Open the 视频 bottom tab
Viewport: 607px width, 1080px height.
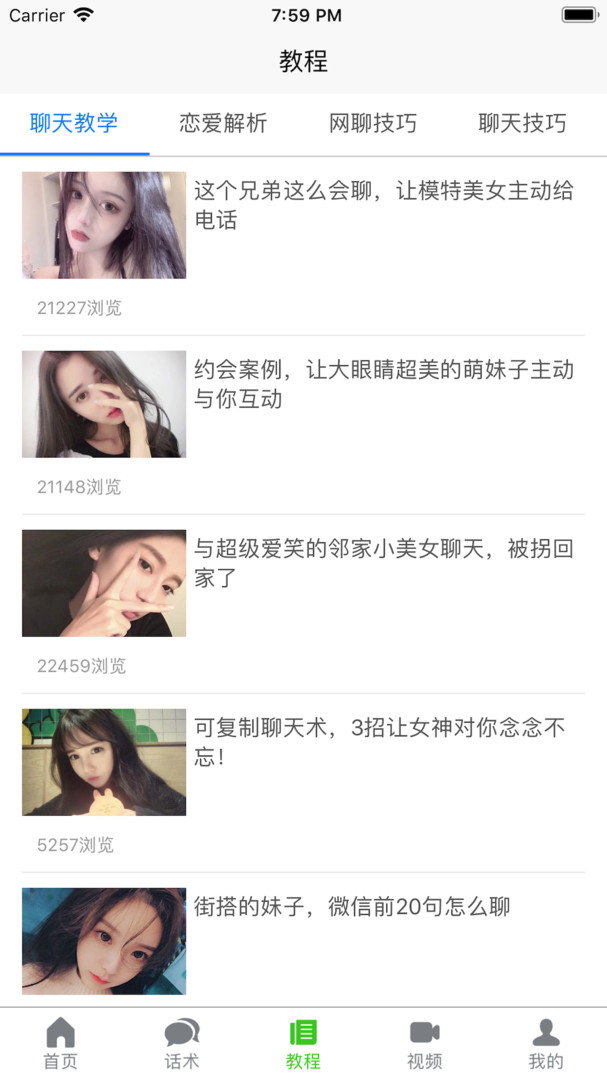424,1043
